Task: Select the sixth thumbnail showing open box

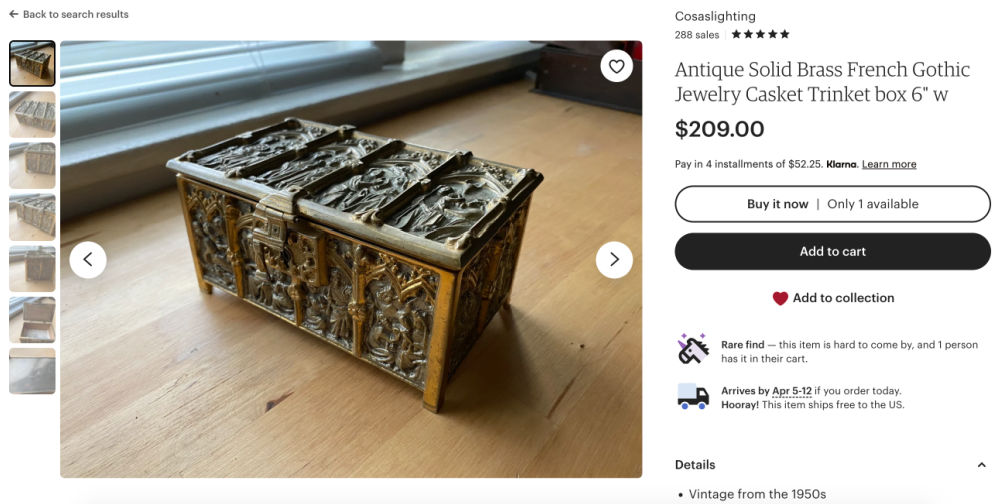Action: pos(32,320)
